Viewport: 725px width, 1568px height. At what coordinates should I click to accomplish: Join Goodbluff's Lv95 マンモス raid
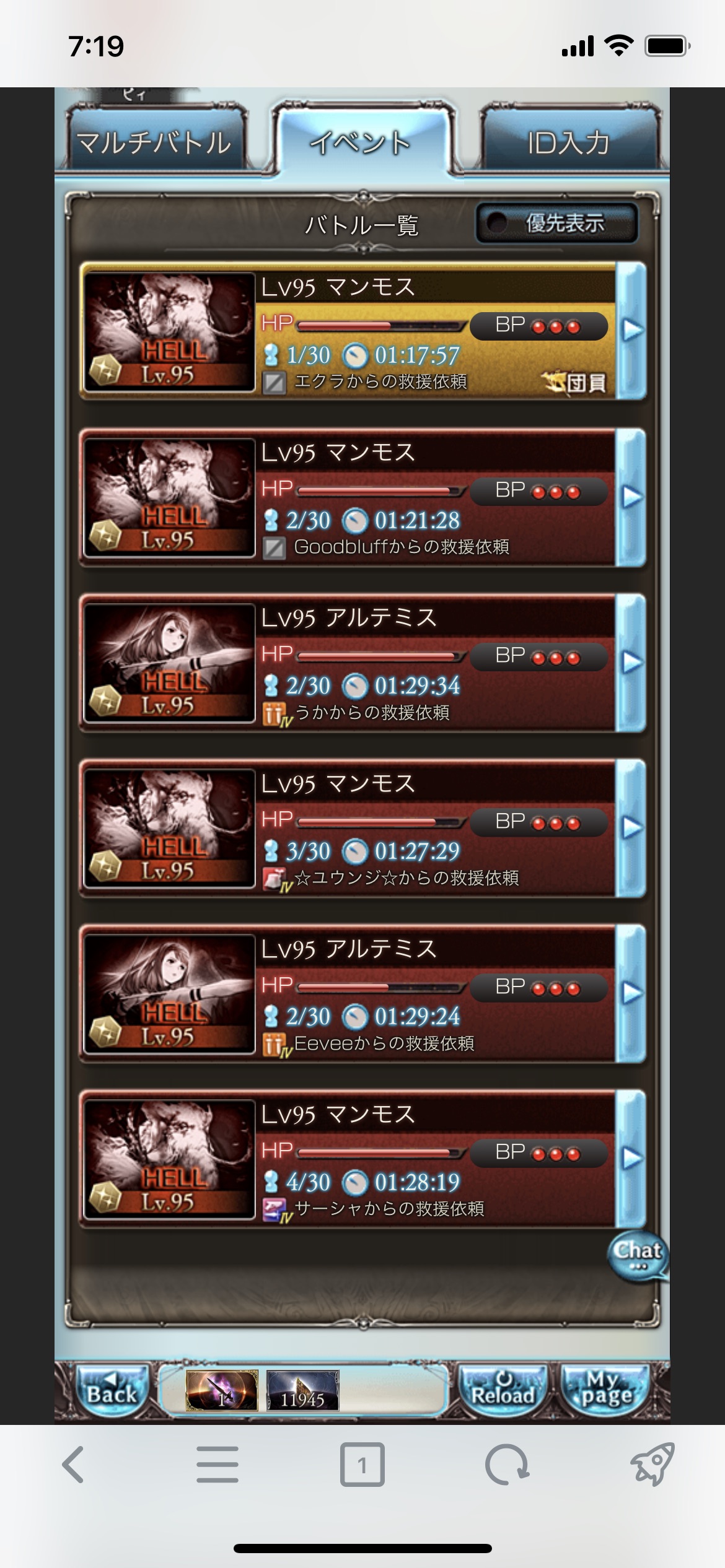point(362,497)
